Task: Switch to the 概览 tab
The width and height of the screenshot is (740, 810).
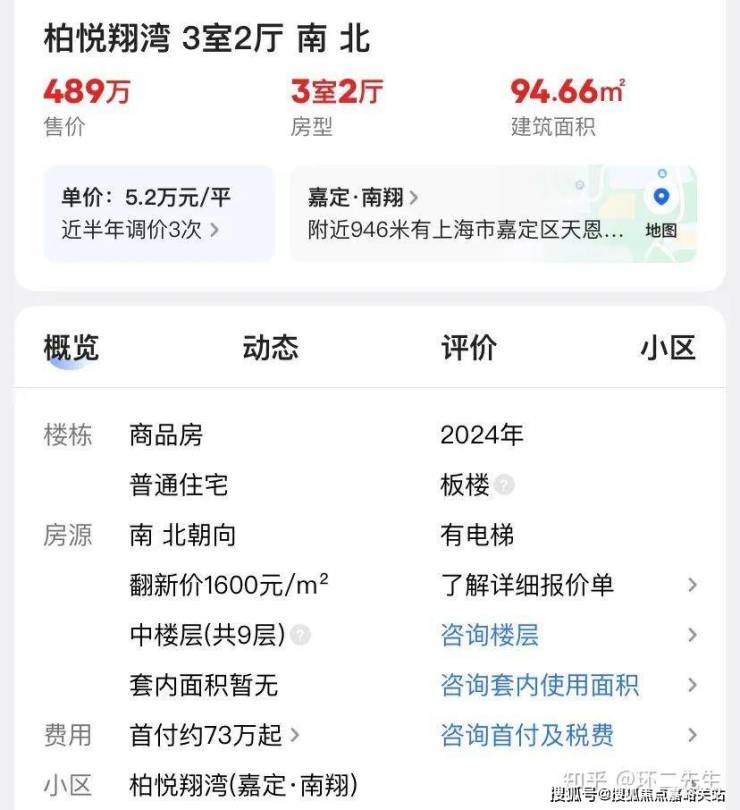Action: [x=71, y=348]
